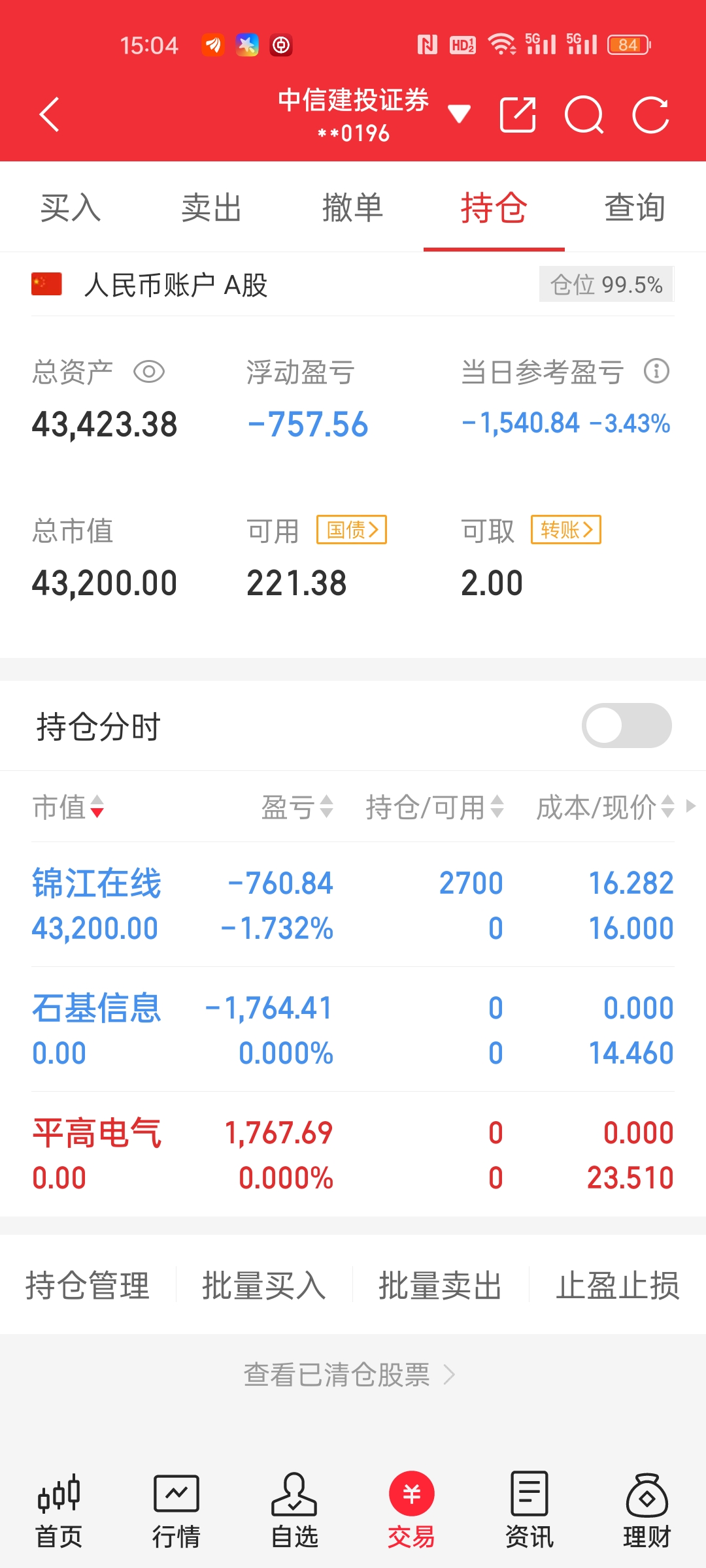Screen dimensions: 706x1568
Task: Show info about 当日参考盈亏
Action: (656, 371)
